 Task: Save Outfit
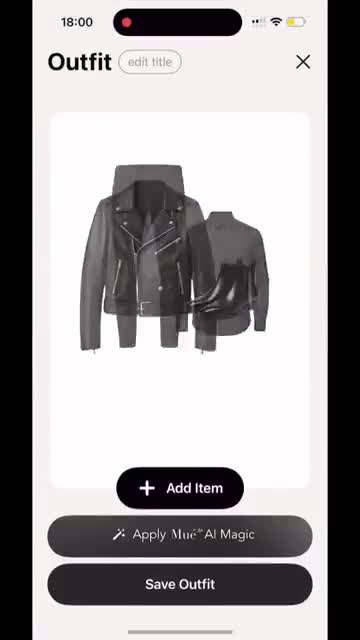pyautogui.click(x=180, y=584)
